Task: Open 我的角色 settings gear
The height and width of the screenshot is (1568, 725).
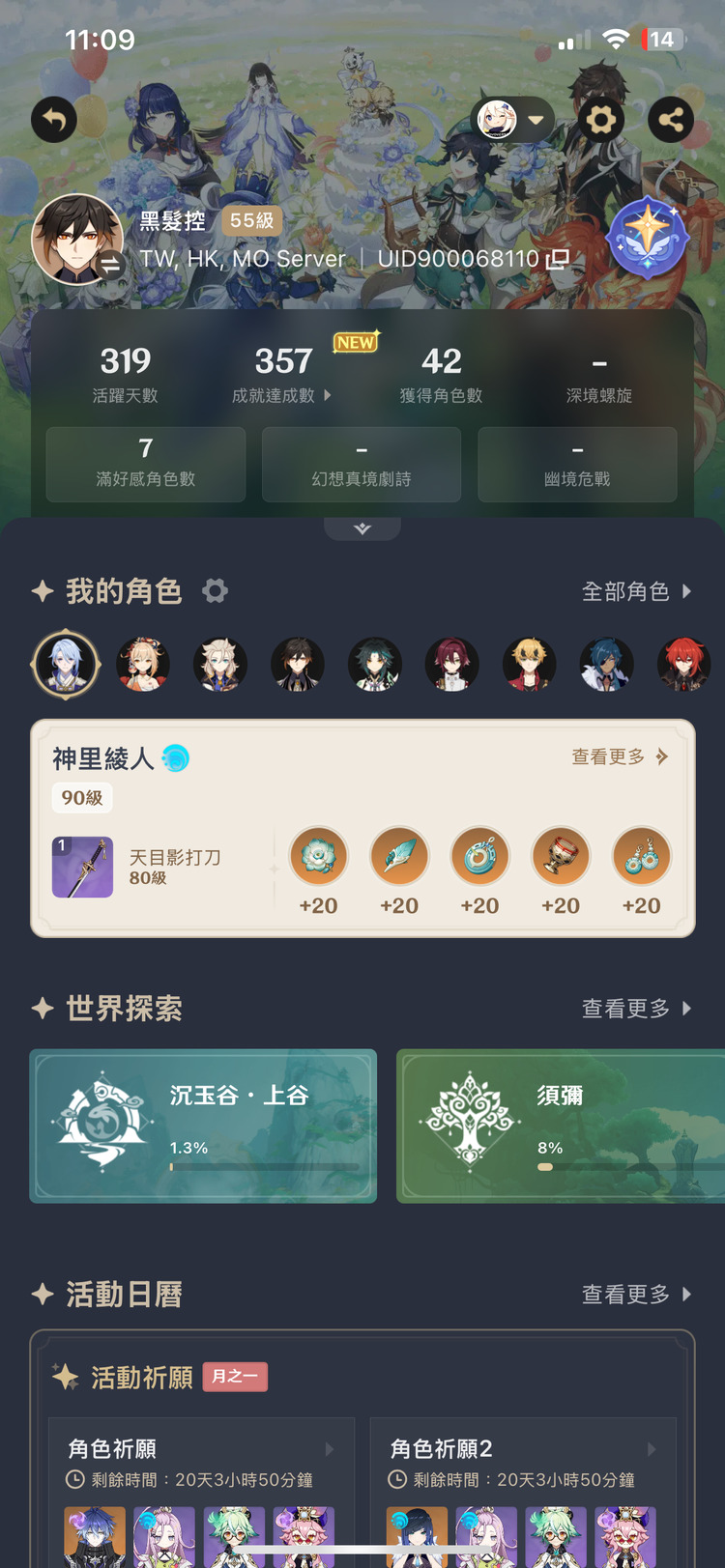Action: click(x=215, y=590)
